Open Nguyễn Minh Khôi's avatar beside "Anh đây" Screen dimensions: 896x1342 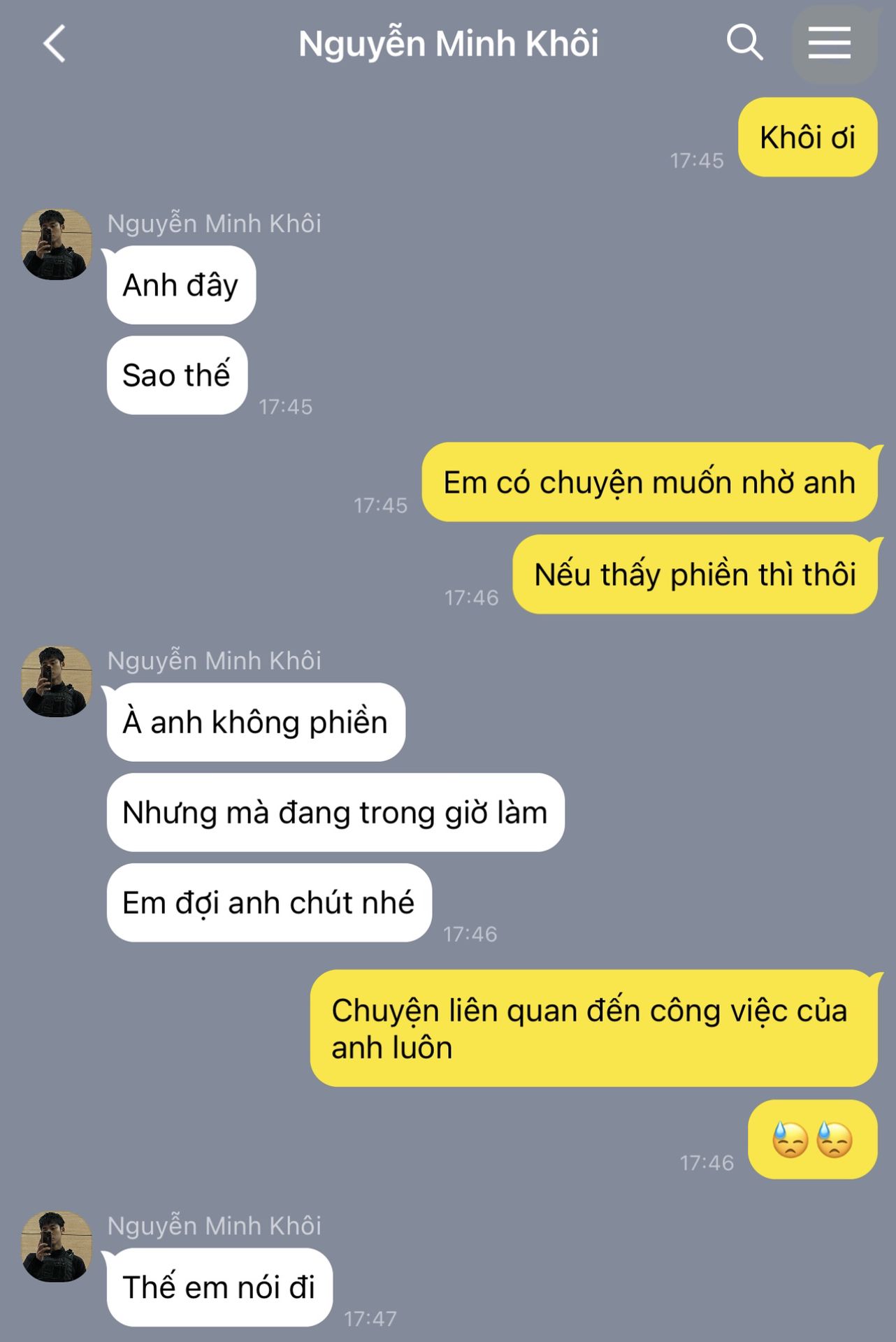coord(57,245)
